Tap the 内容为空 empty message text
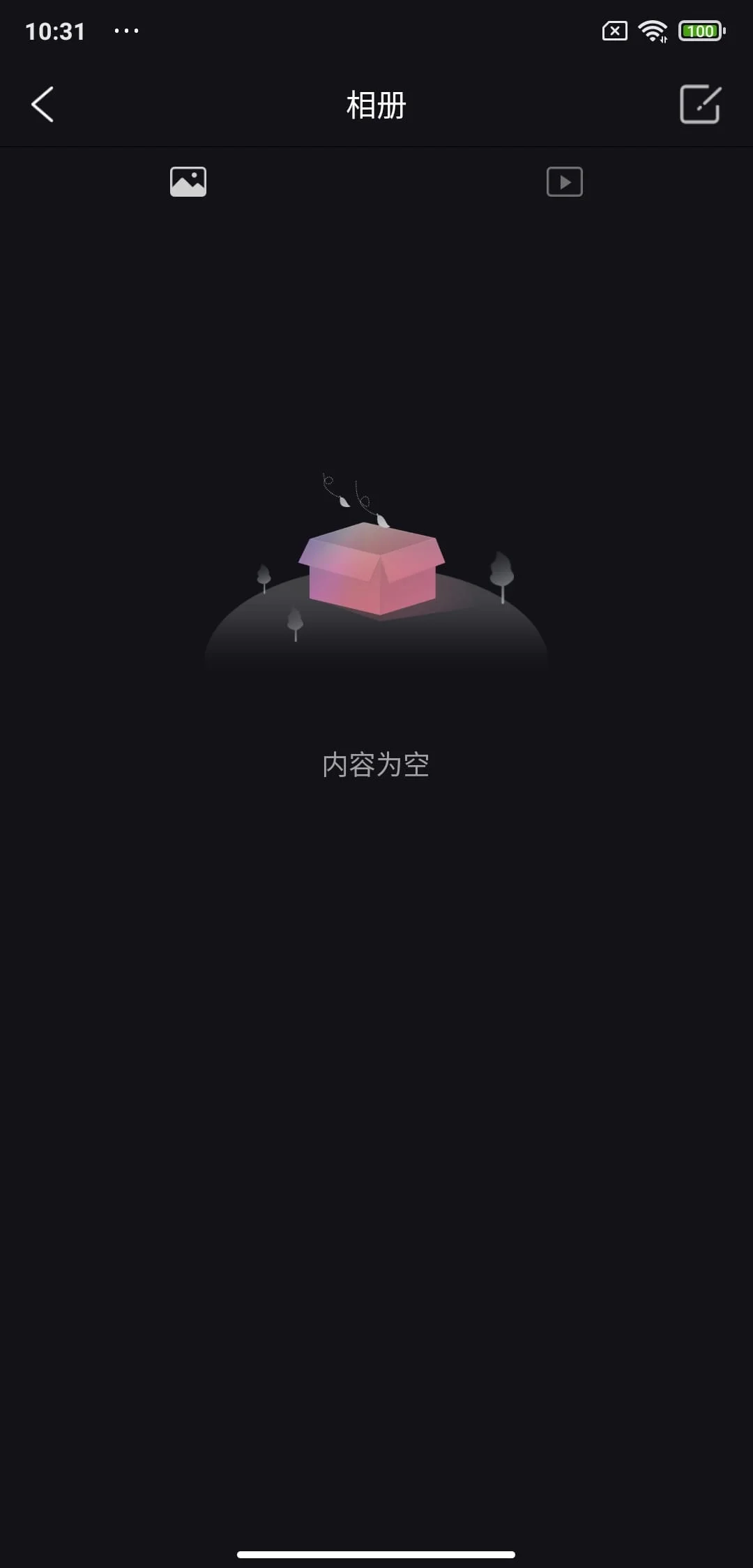Image resolution: width=753 pixels, height=1568 pixels. tap(376, 764)
